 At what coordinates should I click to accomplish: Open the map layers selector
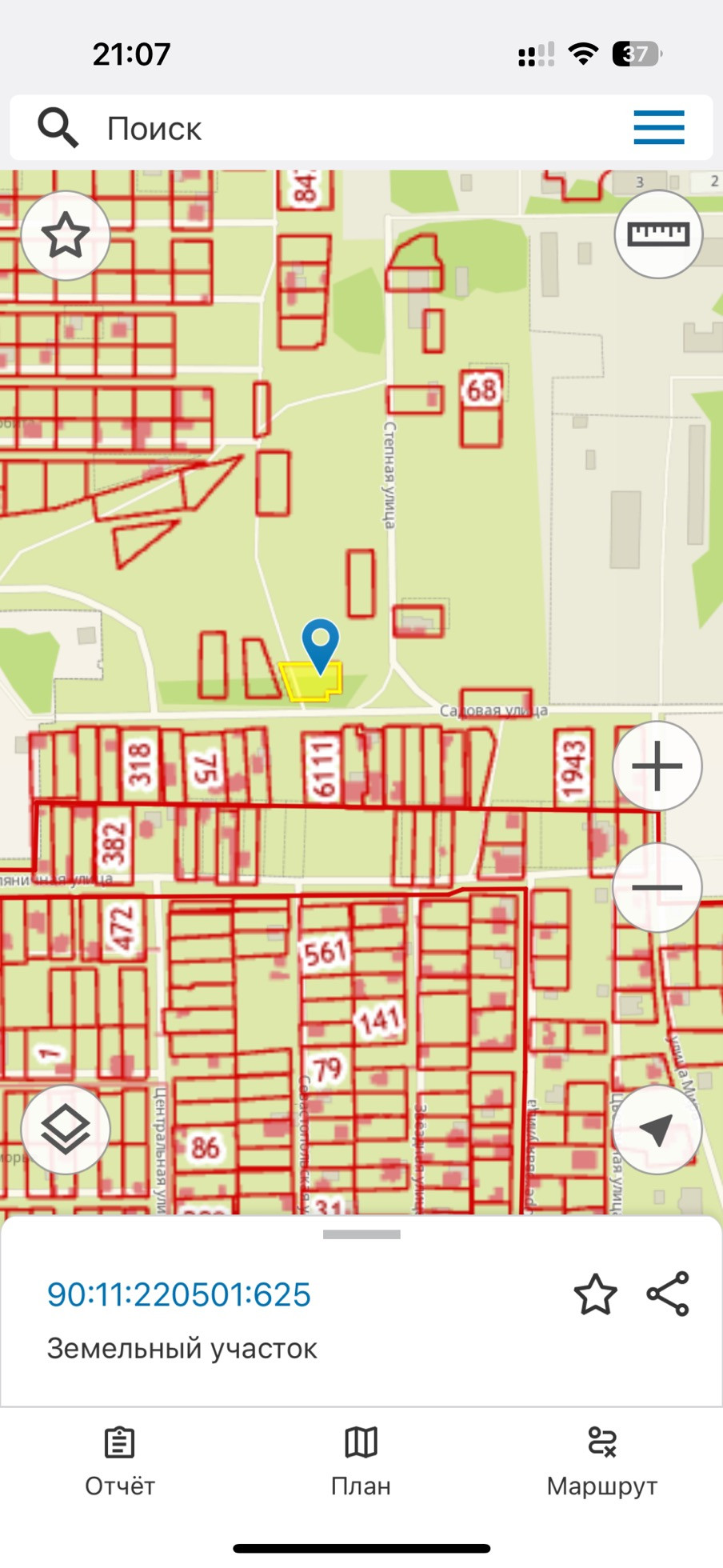coord(66,1129)
